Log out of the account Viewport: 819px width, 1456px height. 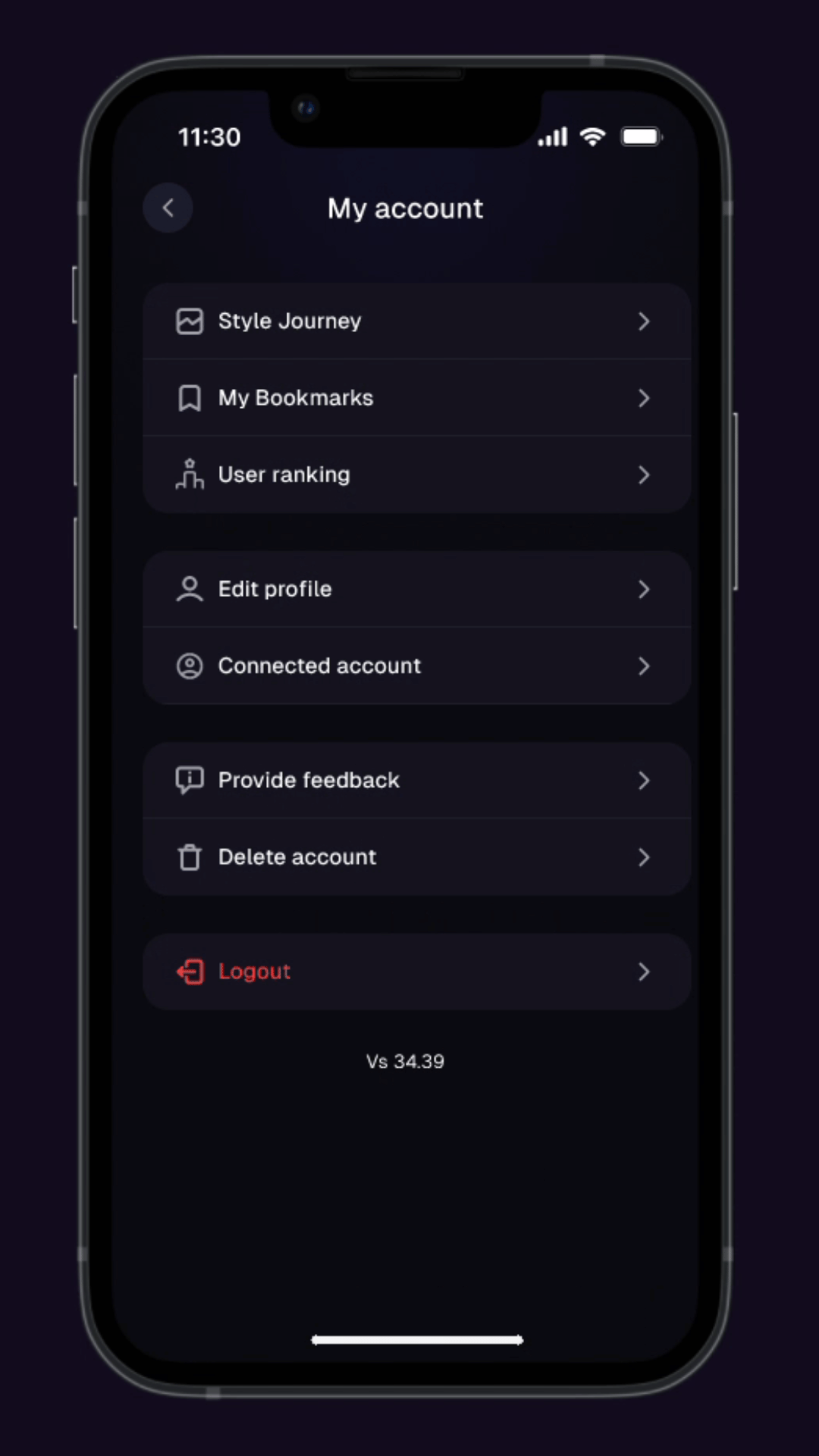pyautogui.click(x=416, y=971)
